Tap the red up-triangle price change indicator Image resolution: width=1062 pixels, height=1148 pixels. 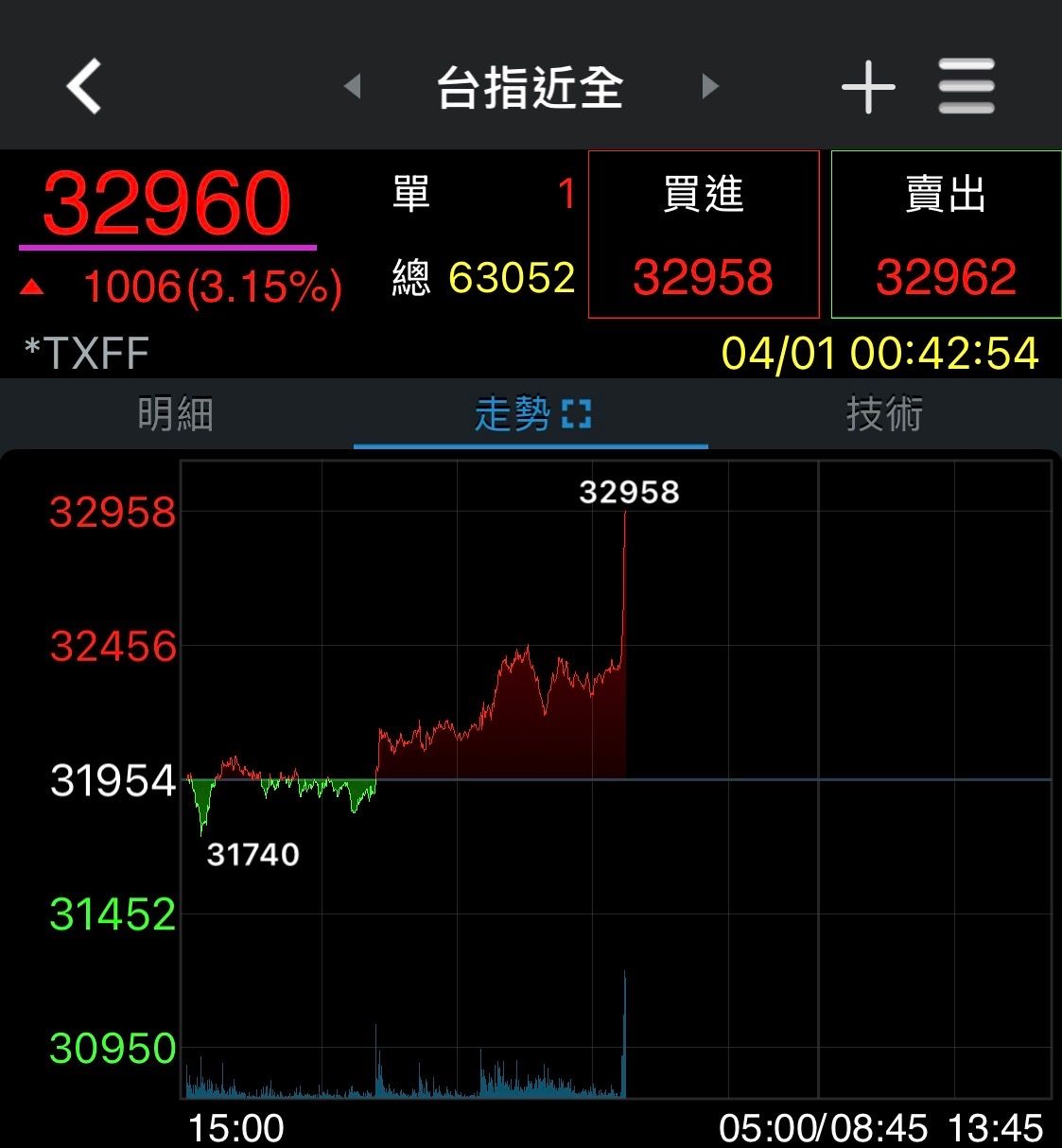32,287
